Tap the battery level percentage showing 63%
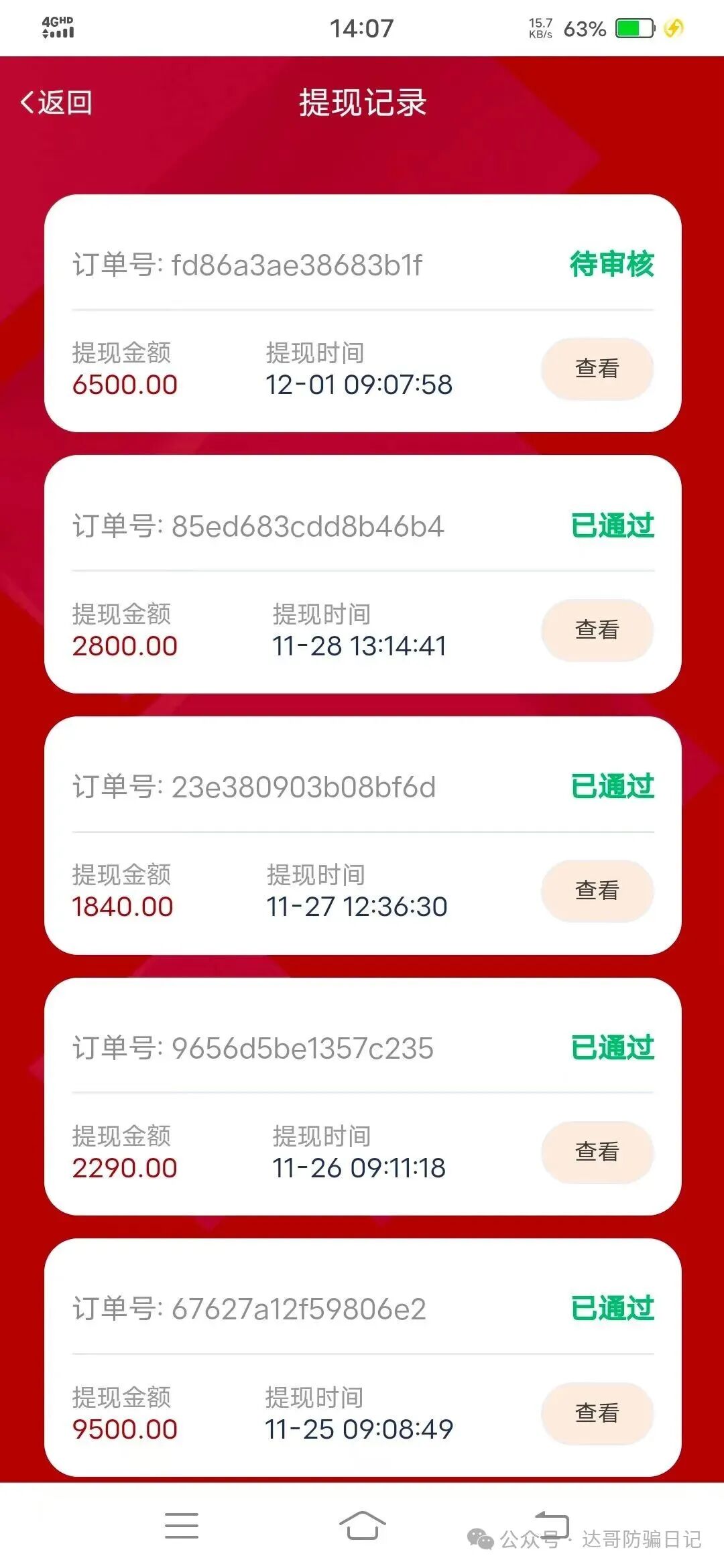Viewport: 724px width, 1568px height. (x=584, y=29)
